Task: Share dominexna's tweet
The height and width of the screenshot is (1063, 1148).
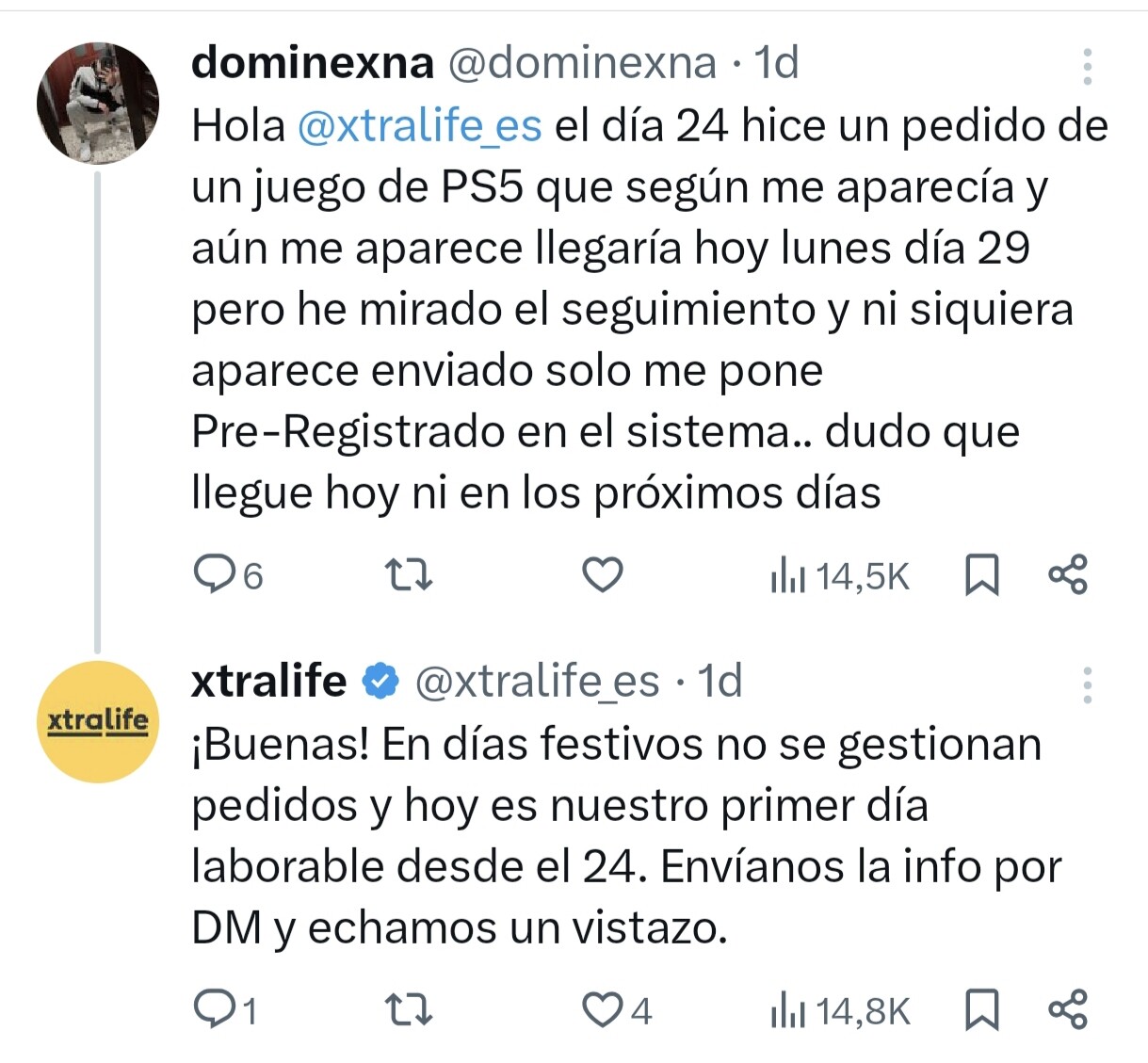Action: (1068, 573)
